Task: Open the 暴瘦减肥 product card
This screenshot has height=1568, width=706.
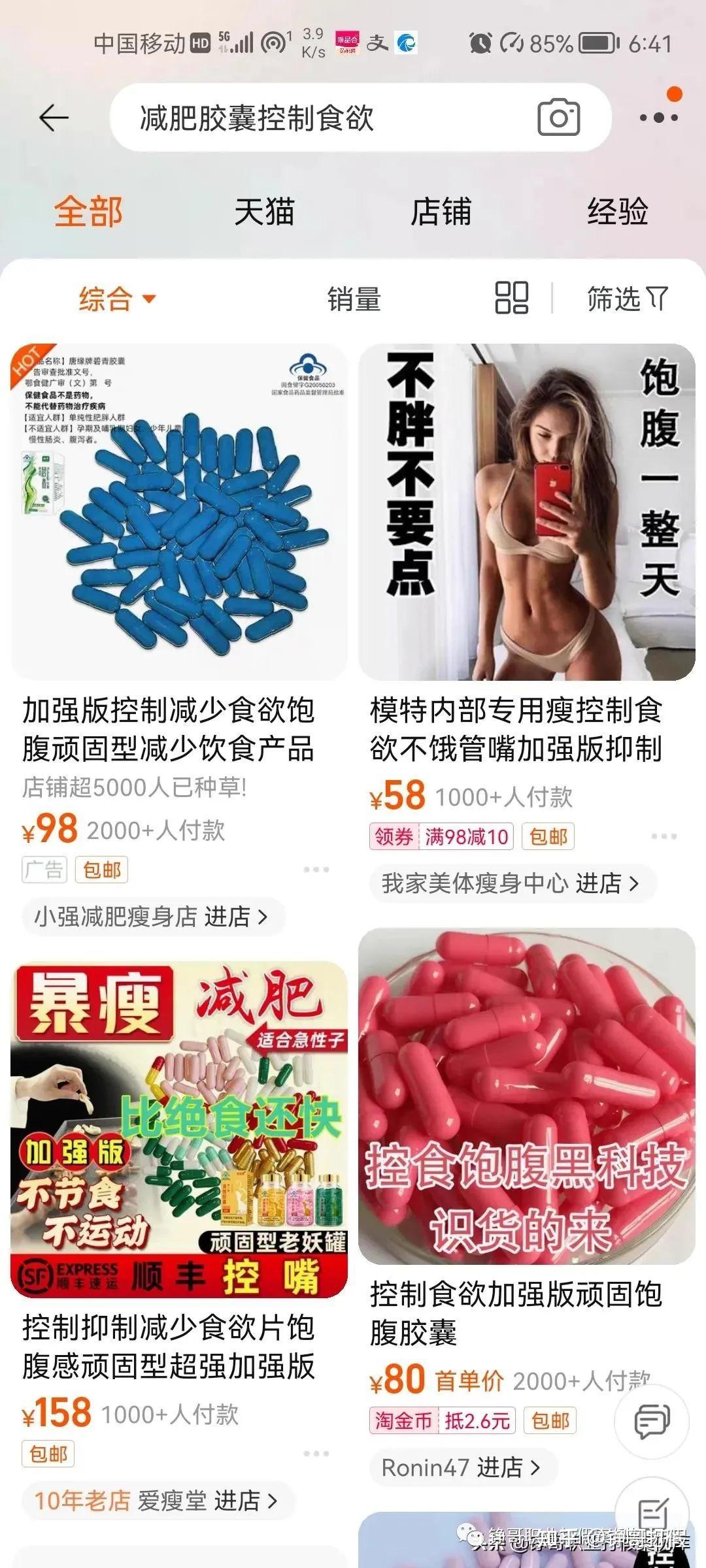Action: click(179, 1128)
